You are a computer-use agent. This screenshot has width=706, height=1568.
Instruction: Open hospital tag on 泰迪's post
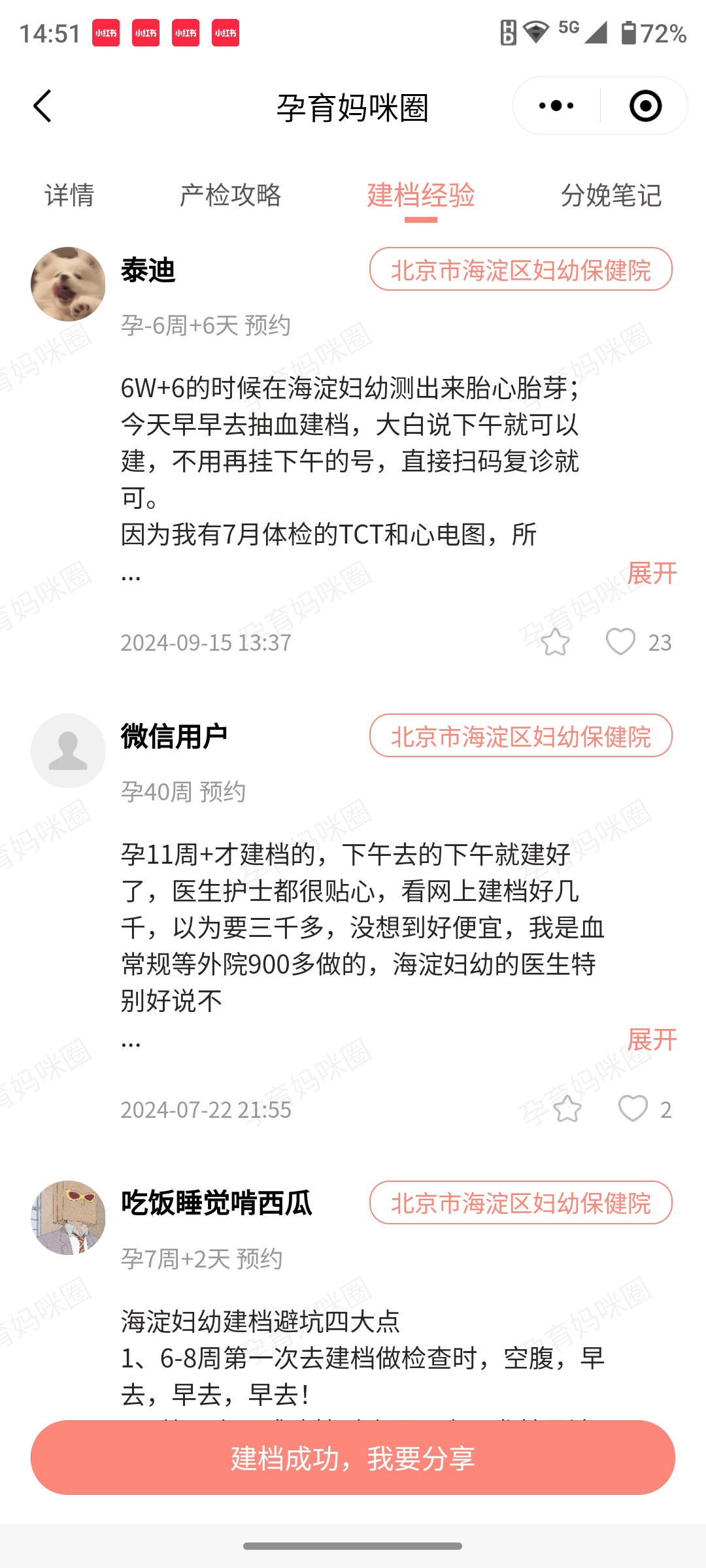520,269
